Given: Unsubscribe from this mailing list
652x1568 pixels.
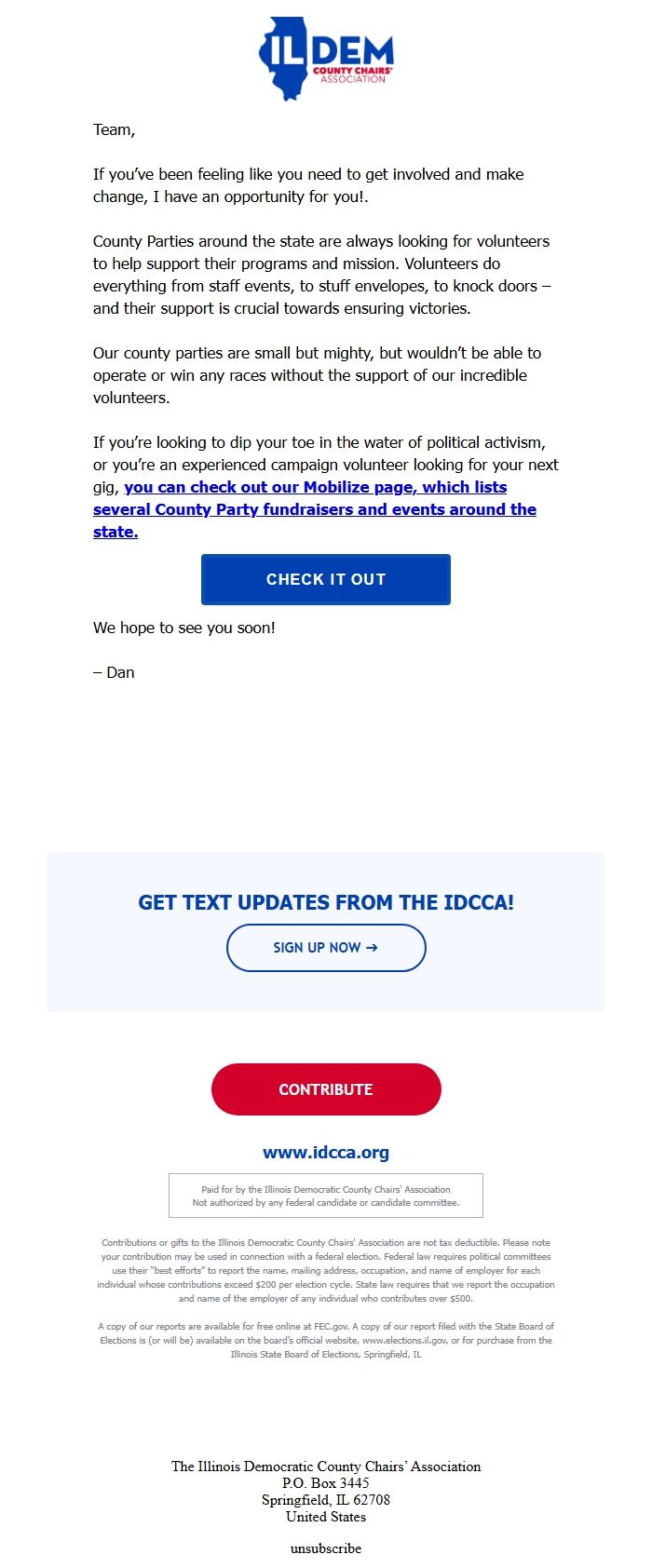Looking at the screenshot, I should [x=326, y=1548].
